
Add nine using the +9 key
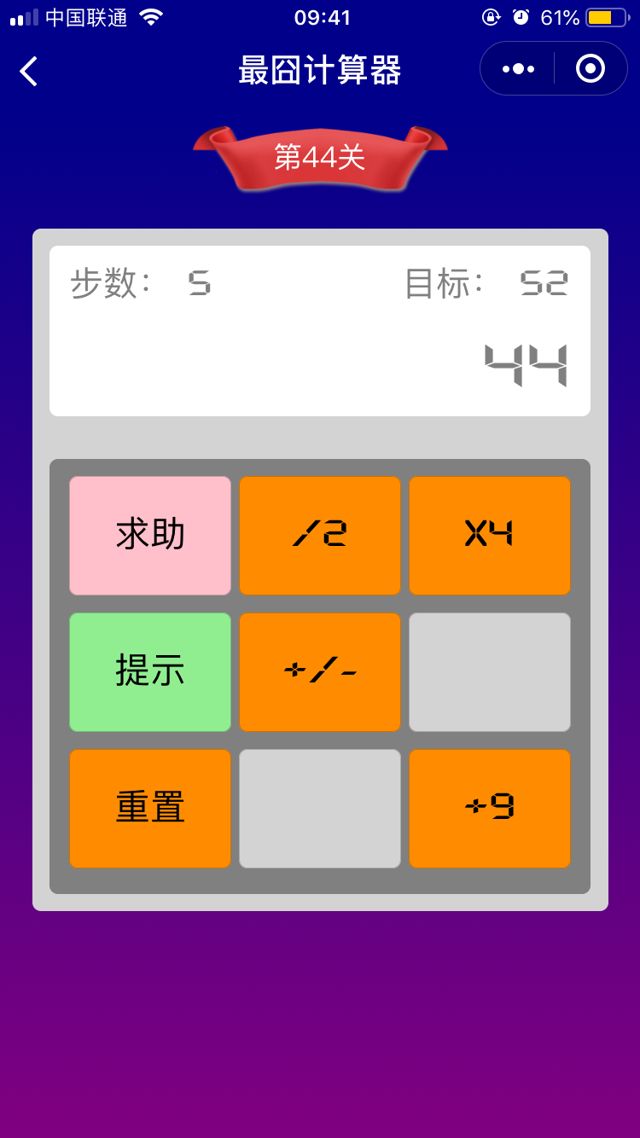point(490,809)
